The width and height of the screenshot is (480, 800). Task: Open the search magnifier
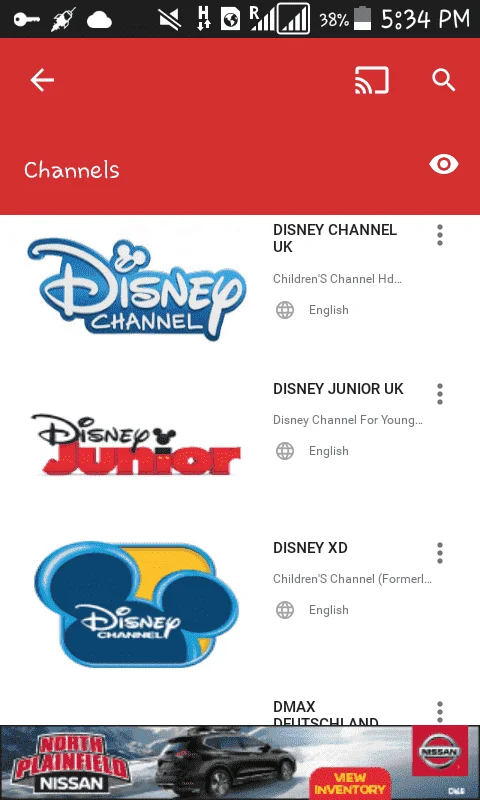click(x=444, y=81)
